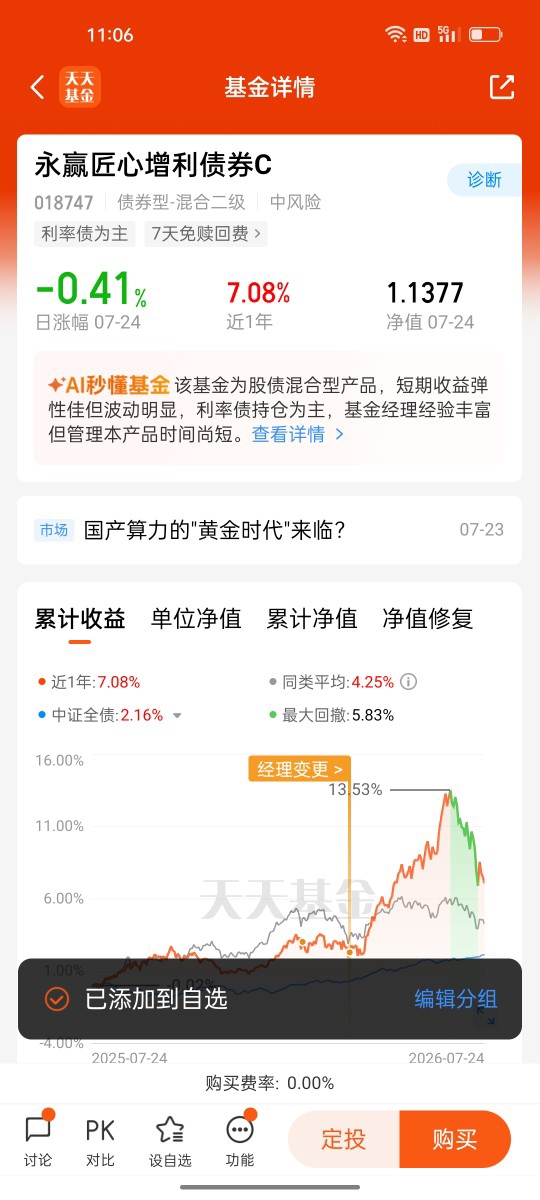Tap the 购买 button
The image size is (540, 1200).
455,1139
